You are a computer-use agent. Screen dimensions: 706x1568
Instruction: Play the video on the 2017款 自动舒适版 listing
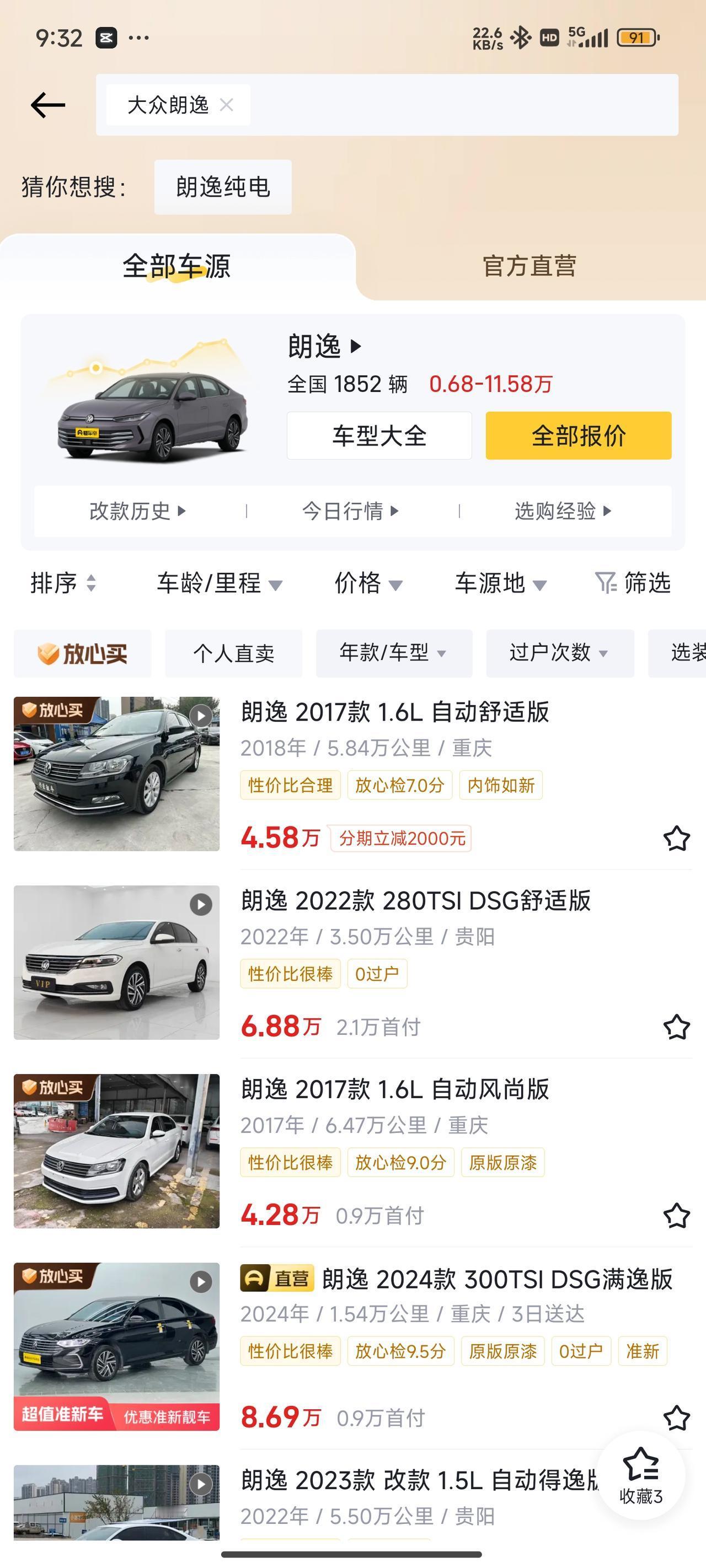201,716
